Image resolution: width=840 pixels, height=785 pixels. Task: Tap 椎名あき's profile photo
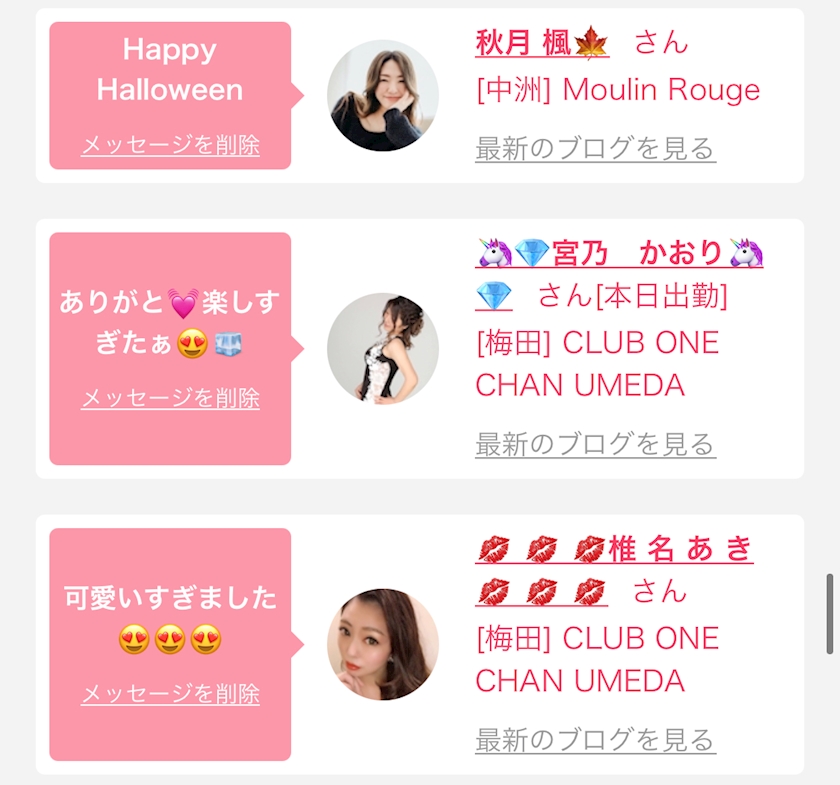click(383, 644)
